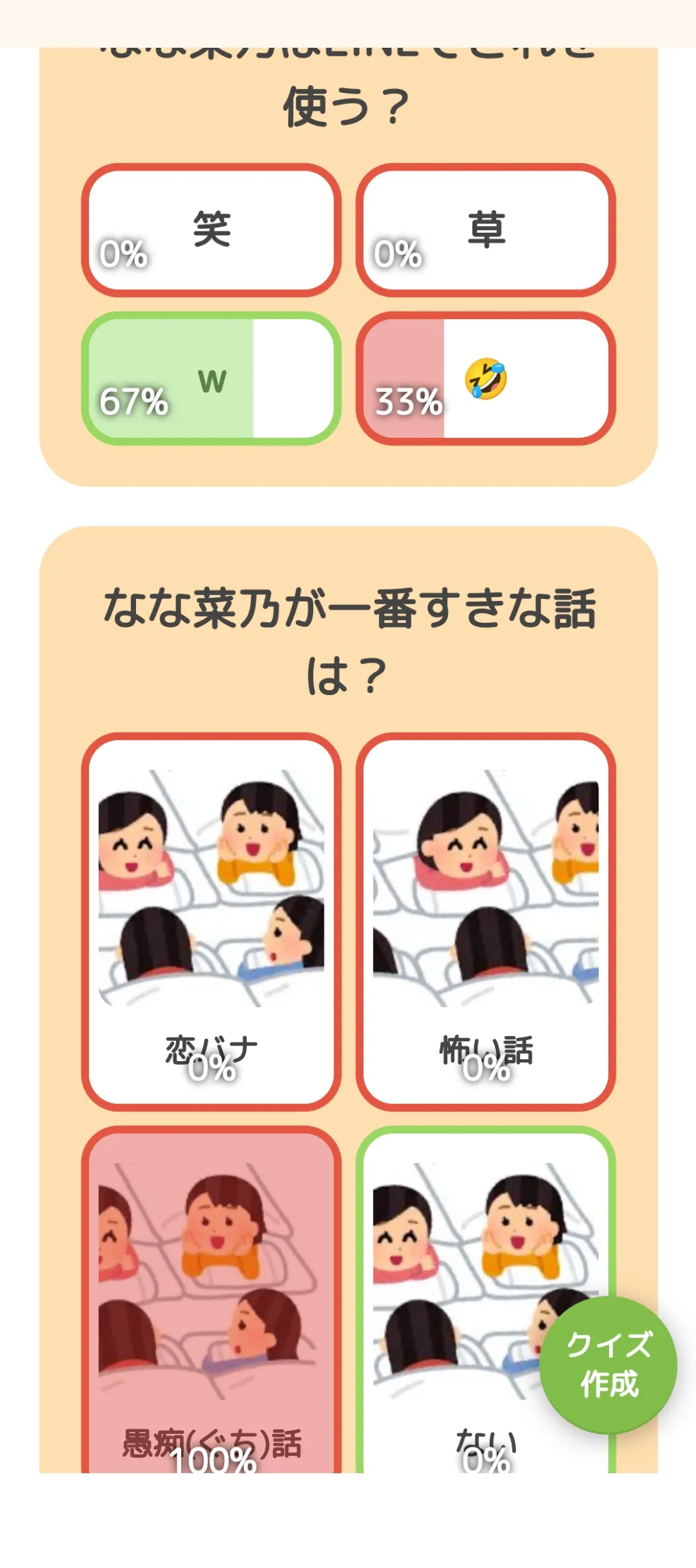Tap the w answer with 67%
696x1568 pixels.
(211, 378)
